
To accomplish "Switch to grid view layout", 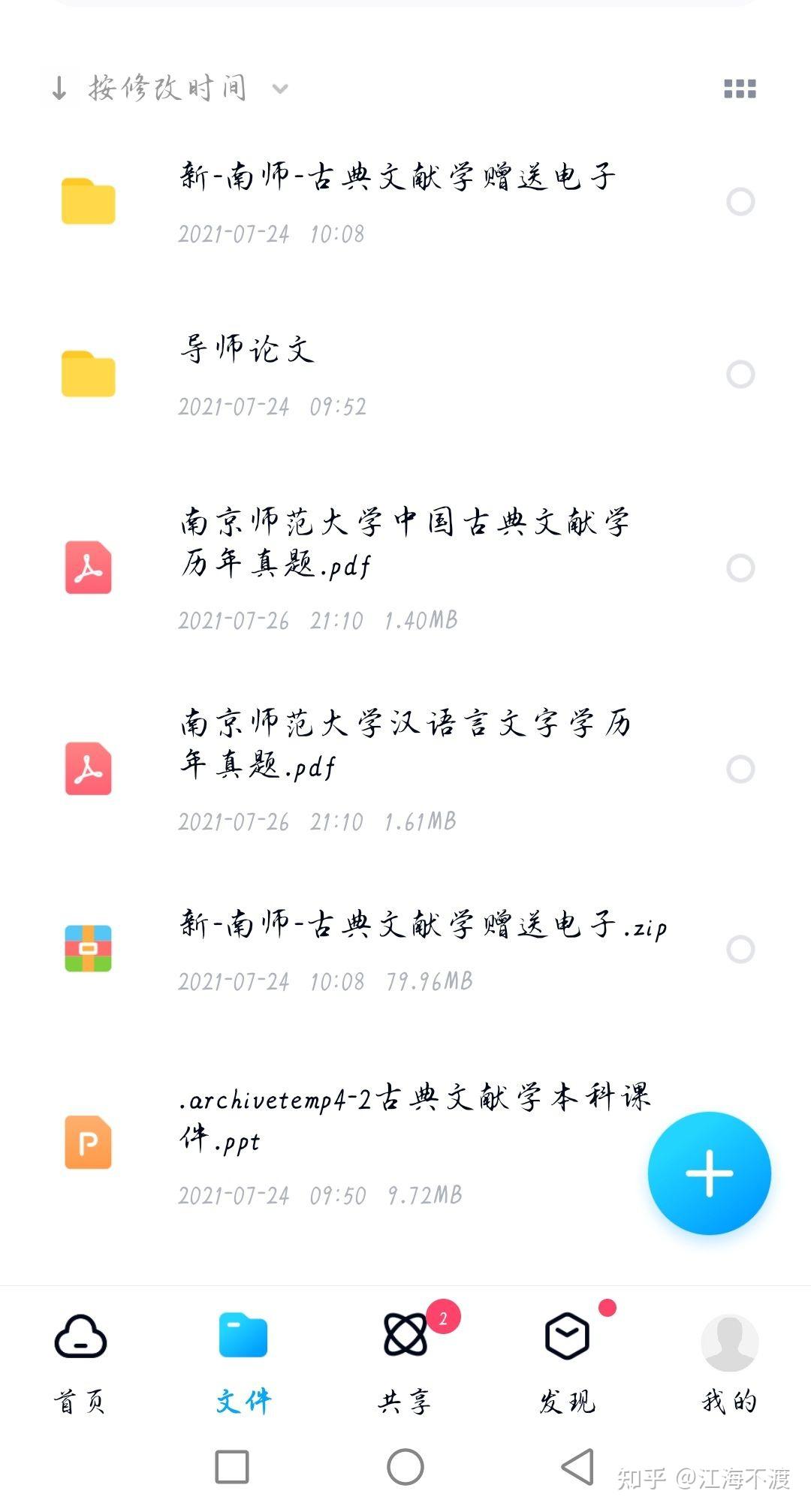I will (x=740, y=89).
